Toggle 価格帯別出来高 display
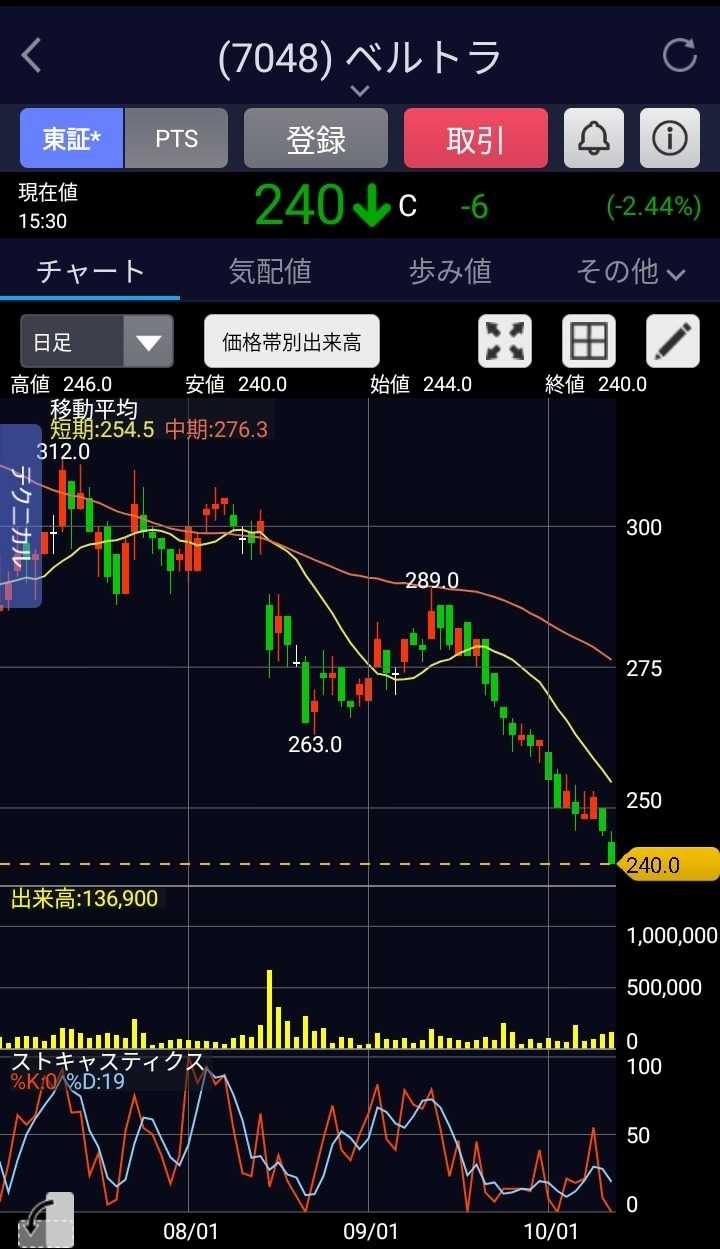 tap(291, 342)
